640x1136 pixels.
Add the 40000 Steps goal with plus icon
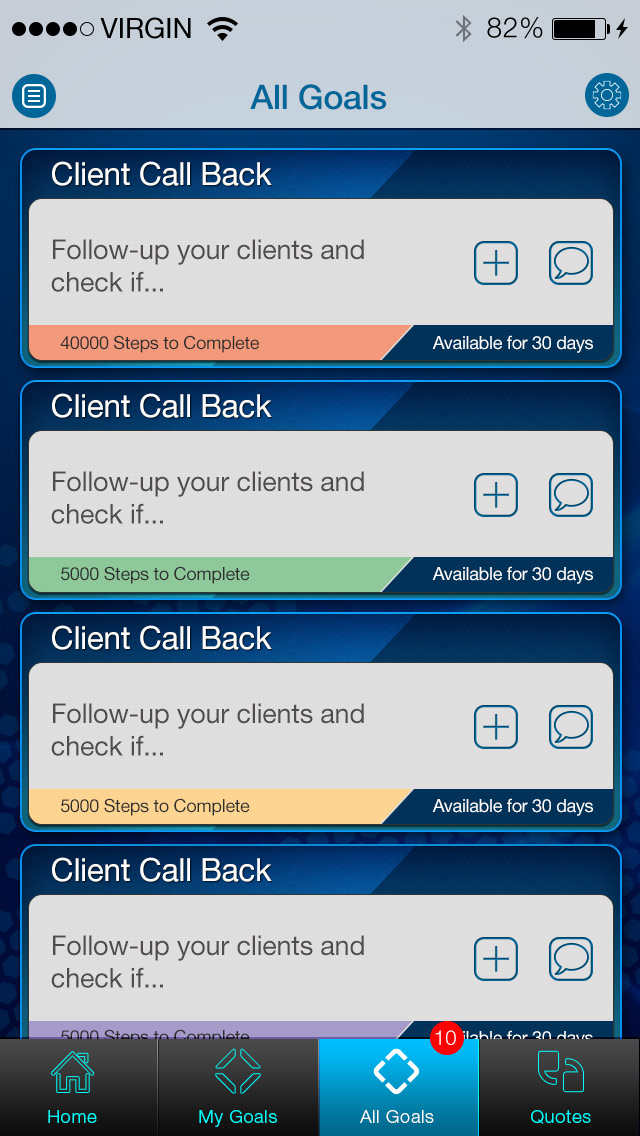(495, 264)
